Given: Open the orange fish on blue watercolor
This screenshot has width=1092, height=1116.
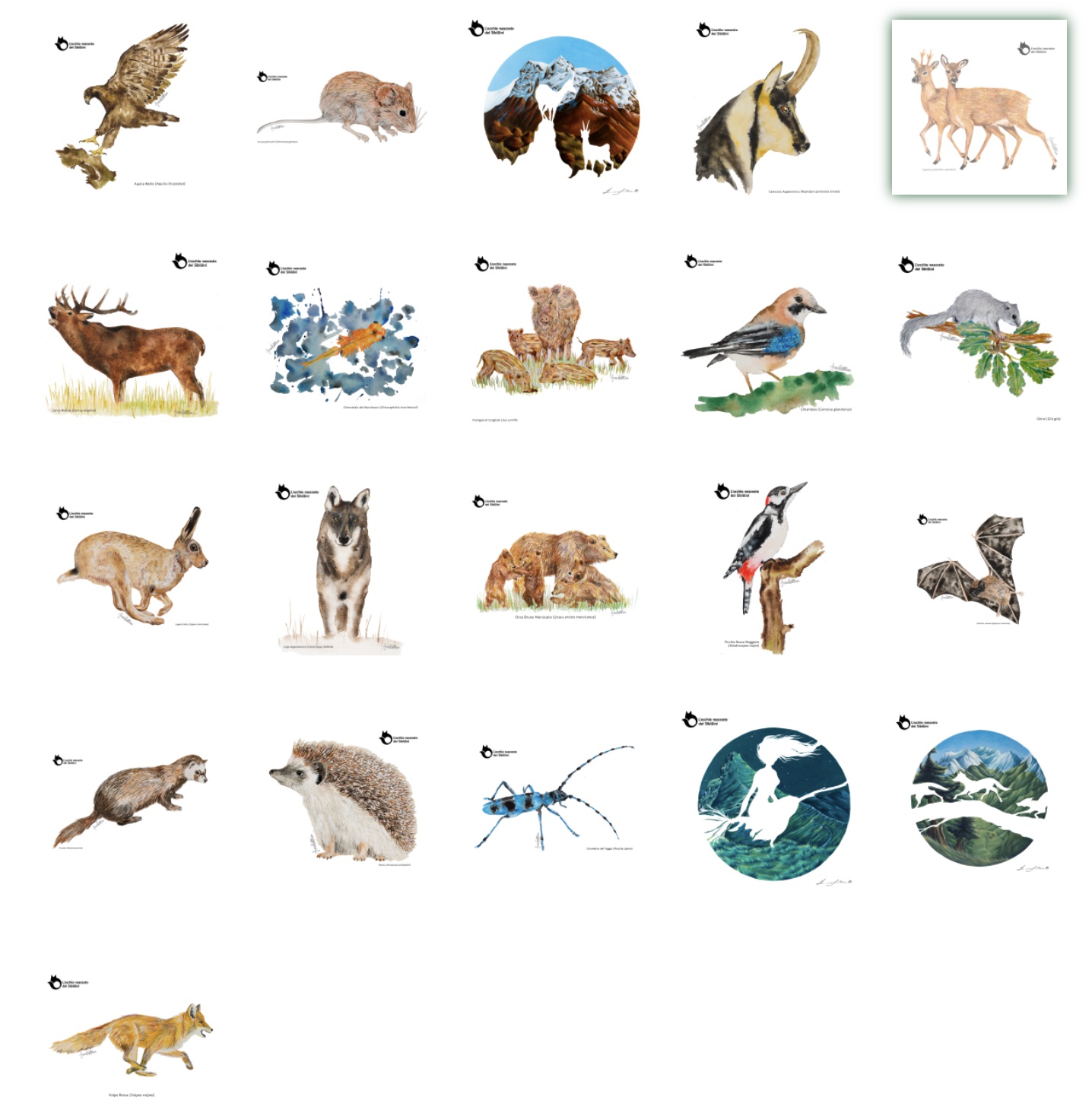Looking at the screenshot, I should pyautogui.click(x=344, y=342).
